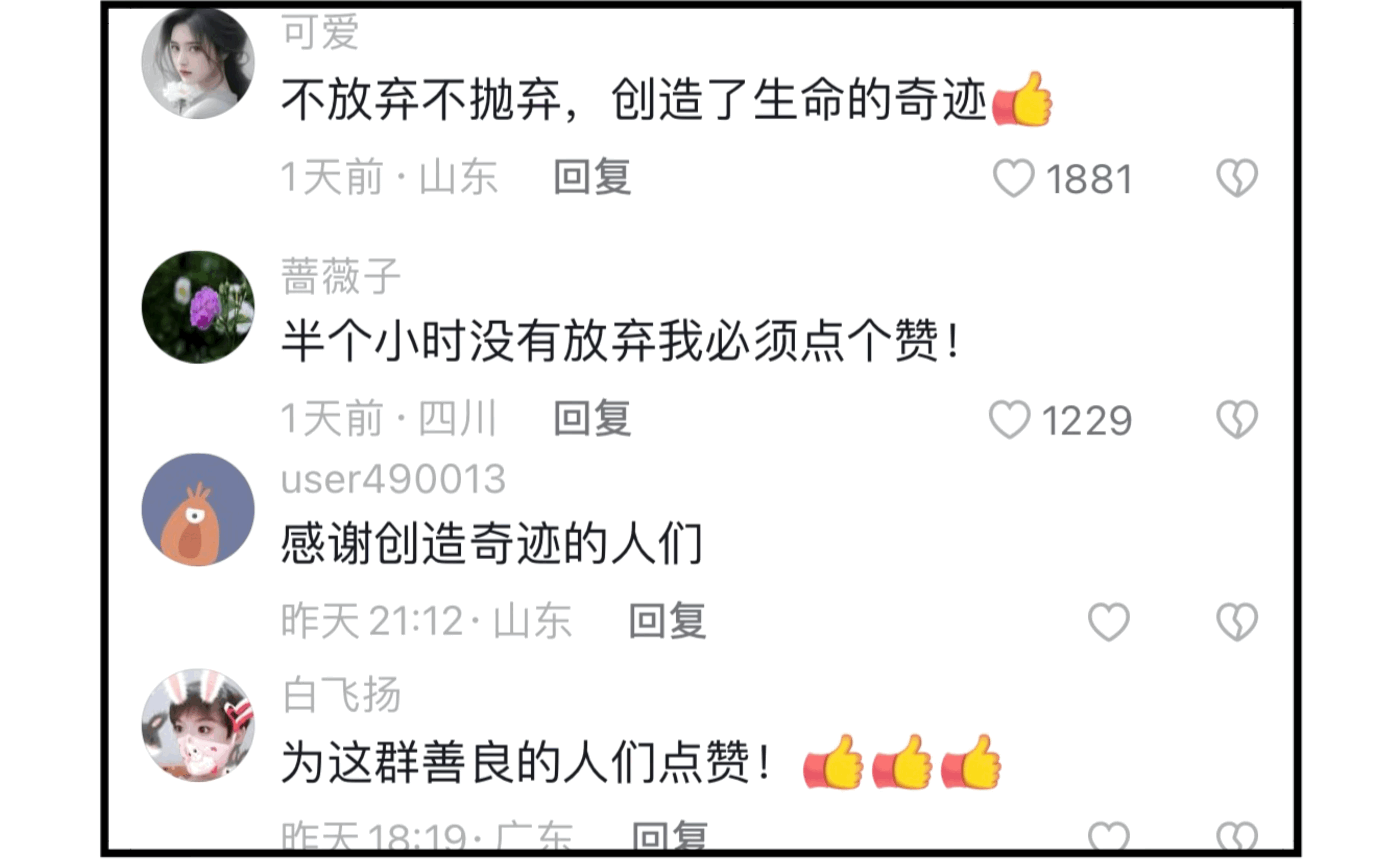Open 白飞扬's profile avatar

point(198,725)
